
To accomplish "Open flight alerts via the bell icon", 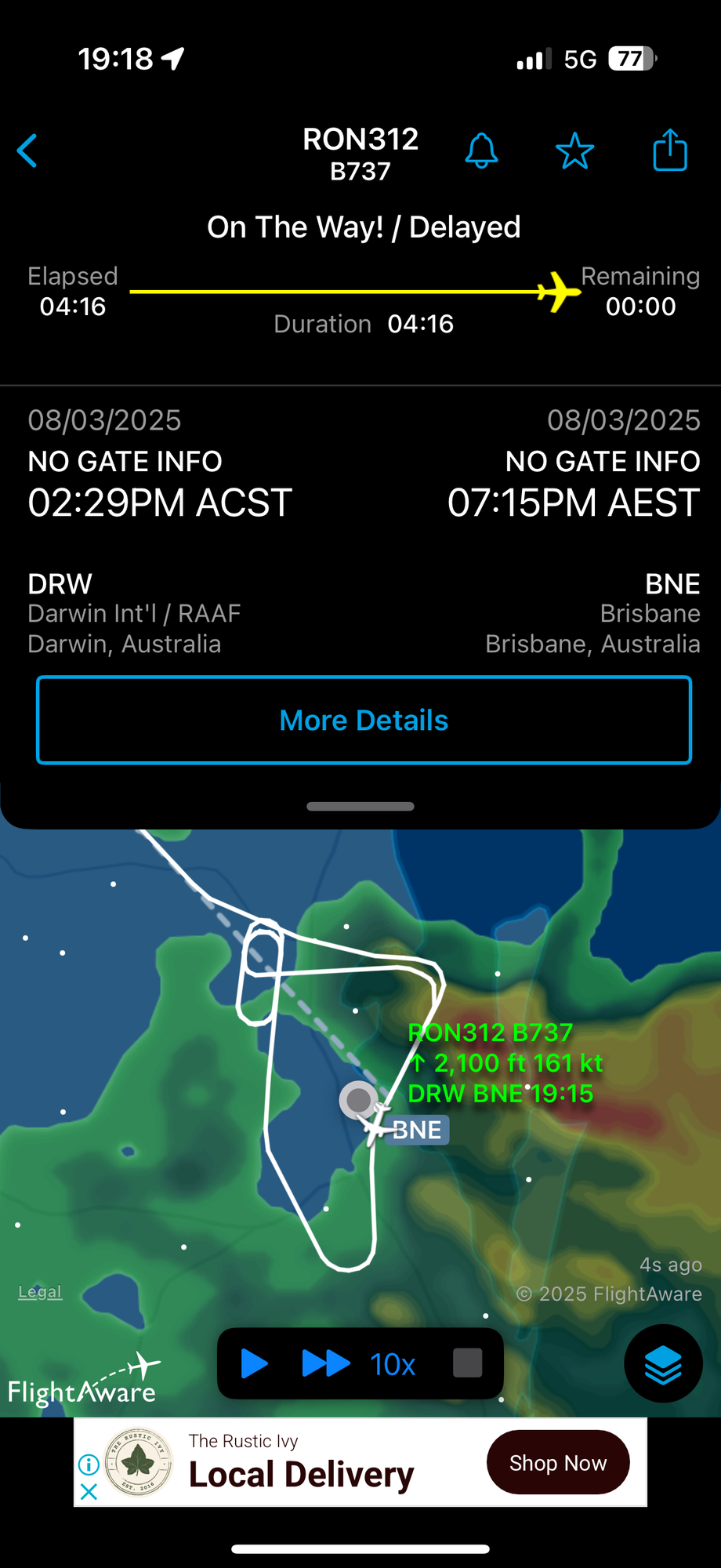I will (481, 151).
